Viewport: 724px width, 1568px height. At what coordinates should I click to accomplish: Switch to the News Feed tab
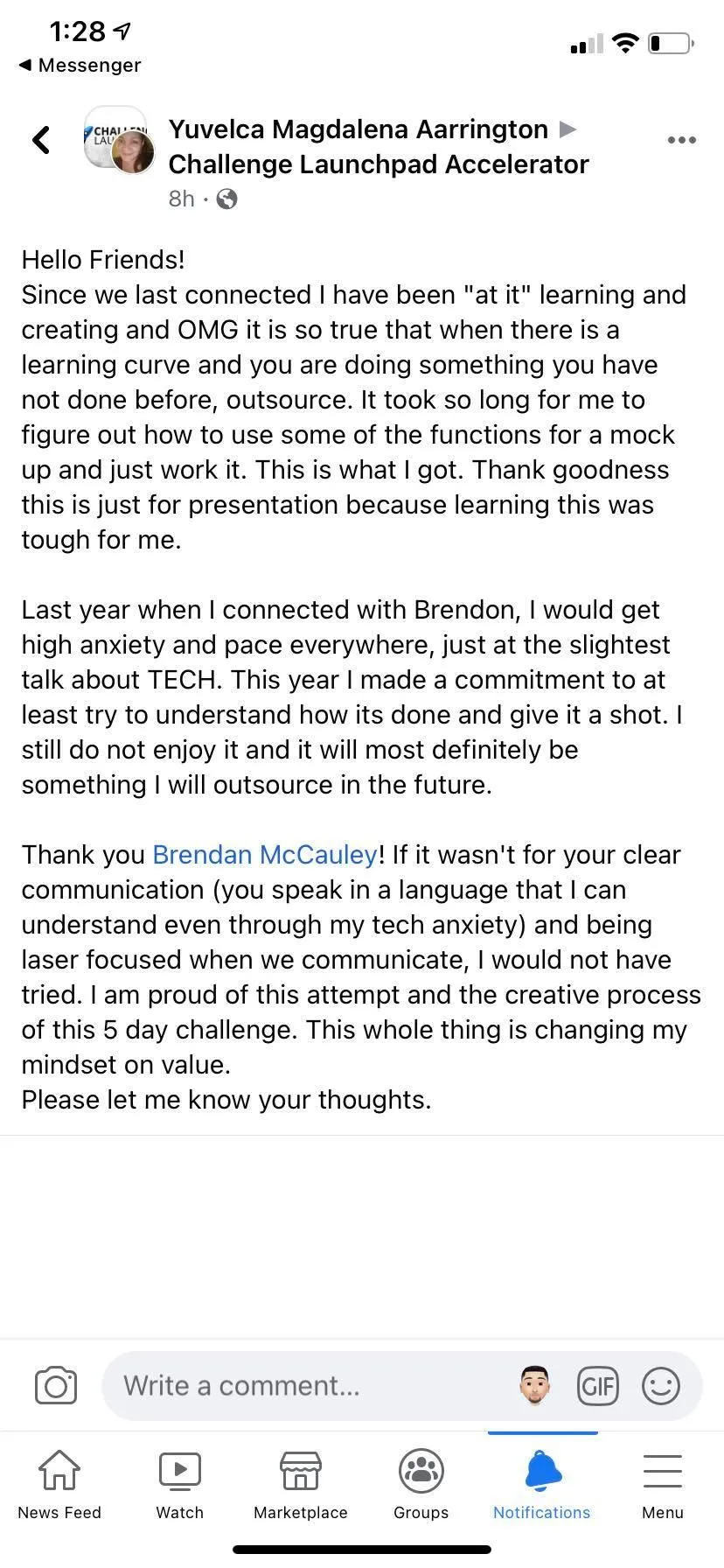pyautogui.click(x=59, y=1486)
